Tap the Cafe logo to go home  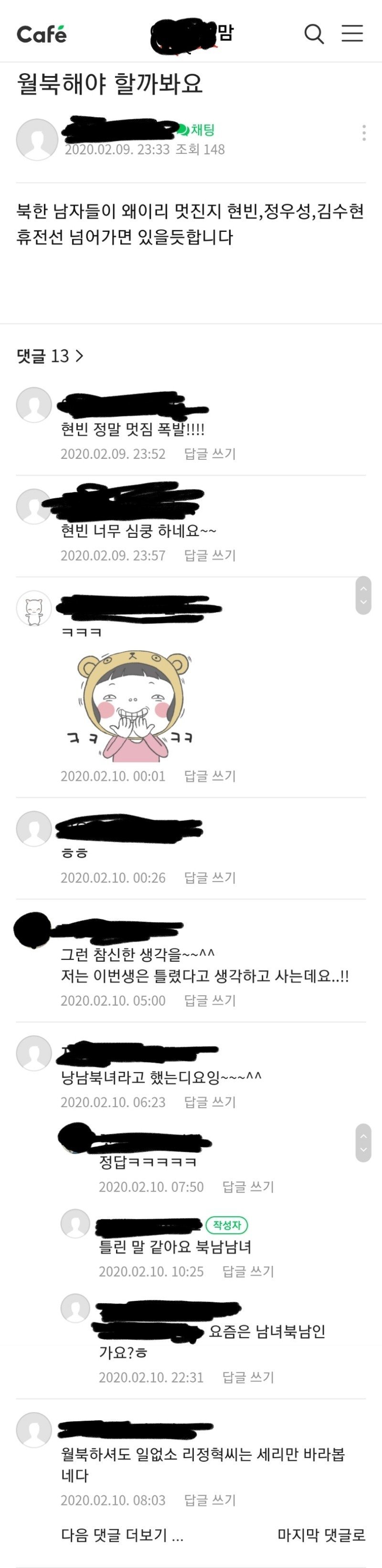[x=42, y=34]
